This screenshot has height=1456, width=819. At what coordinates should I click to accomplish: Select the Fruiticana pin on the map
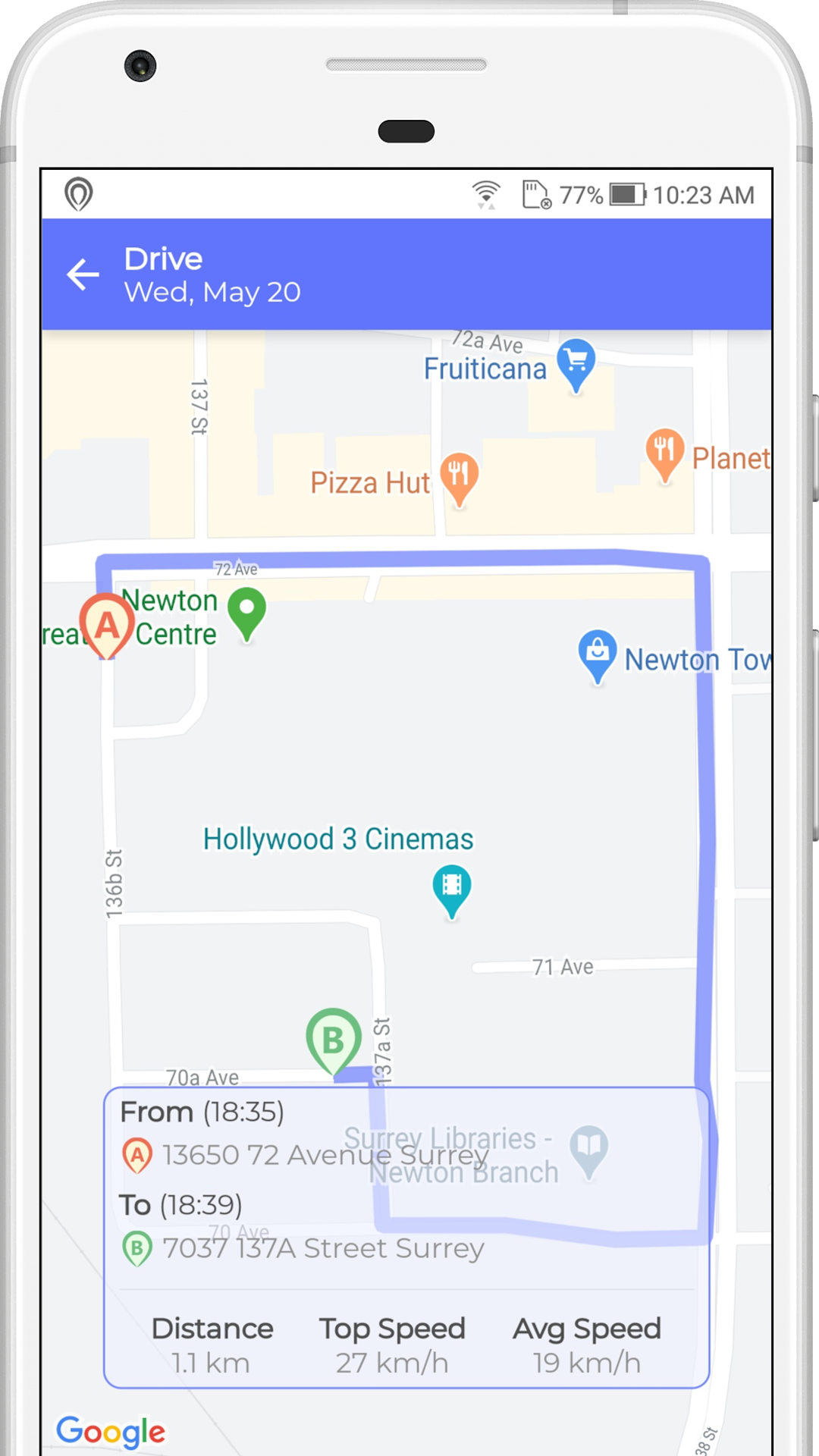point(576,362)
